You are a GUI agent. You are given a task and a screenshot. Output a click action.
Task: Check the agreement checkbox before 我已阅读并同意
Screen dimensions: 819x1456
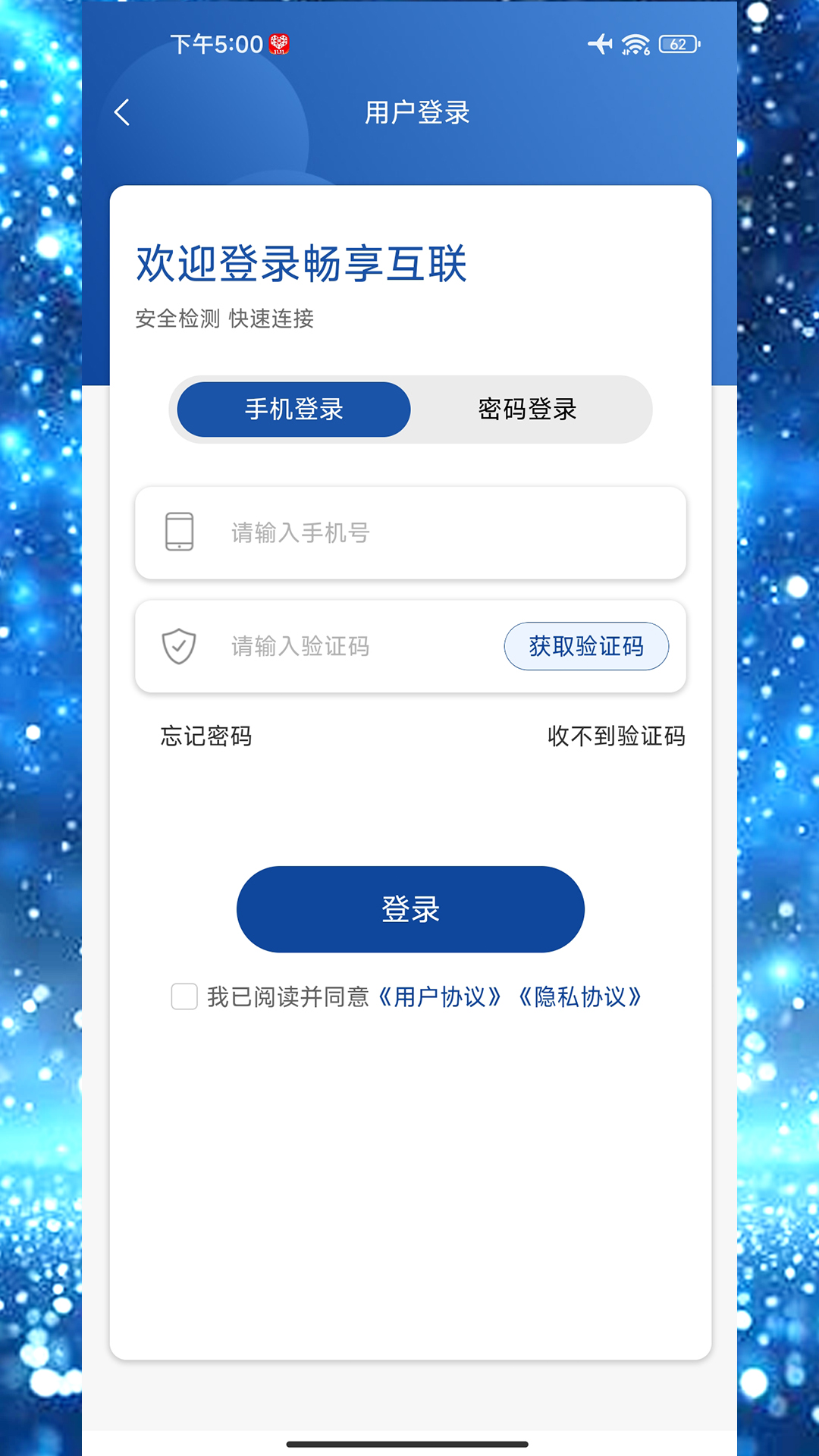[183, 999]
